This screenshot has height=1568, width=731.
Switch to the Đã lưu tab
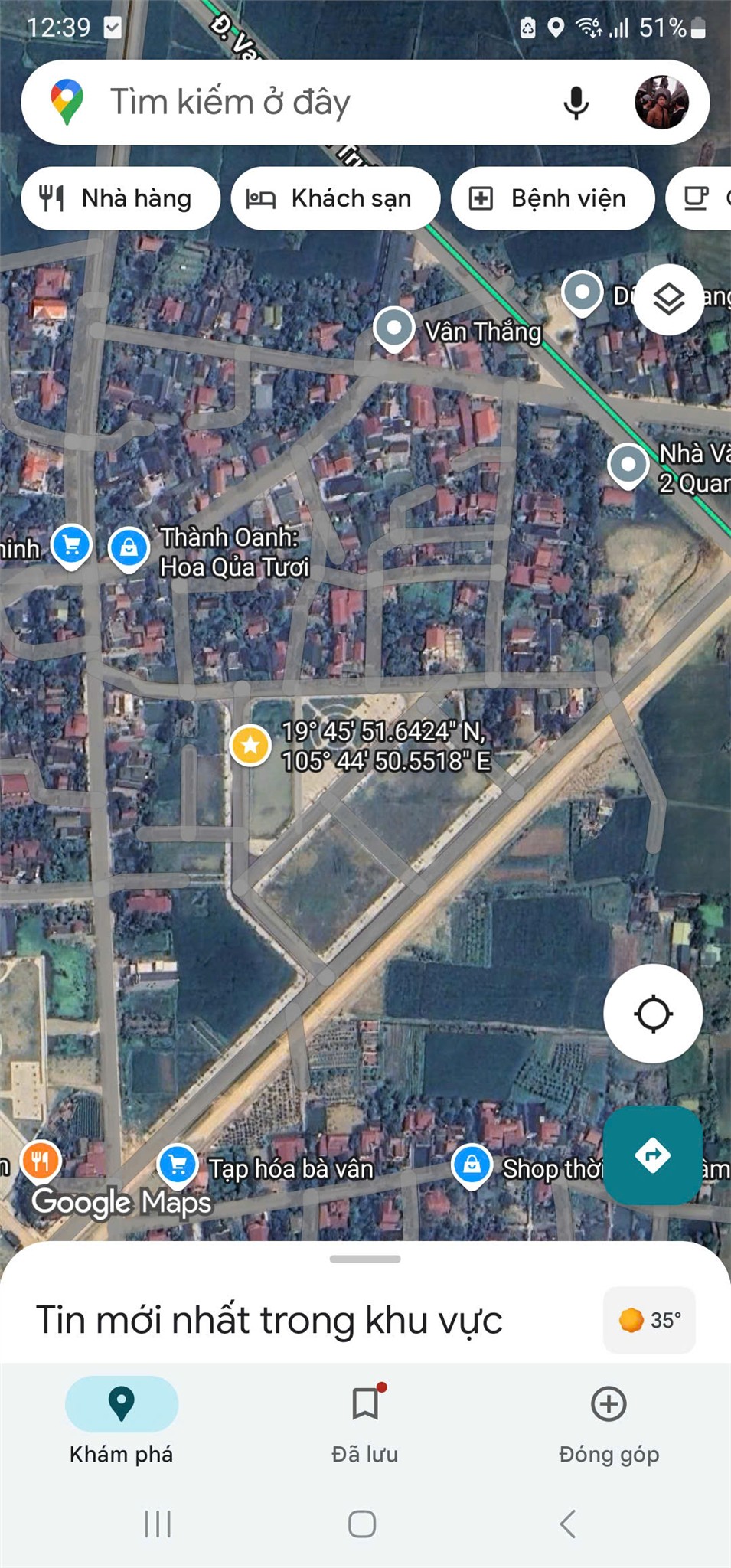pos(365,1420)
